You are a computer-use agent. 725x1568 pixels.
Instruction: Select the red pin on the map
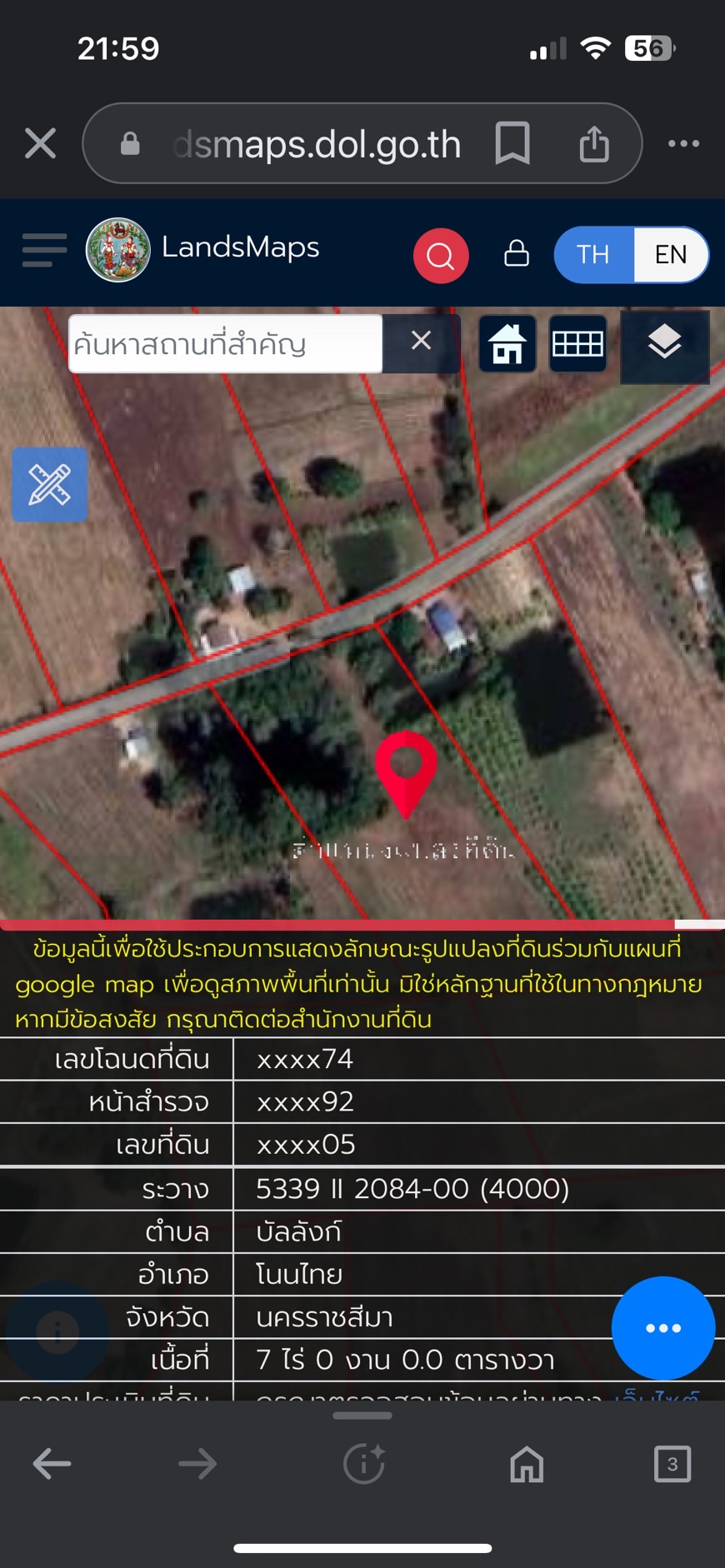tap(406, 768)
